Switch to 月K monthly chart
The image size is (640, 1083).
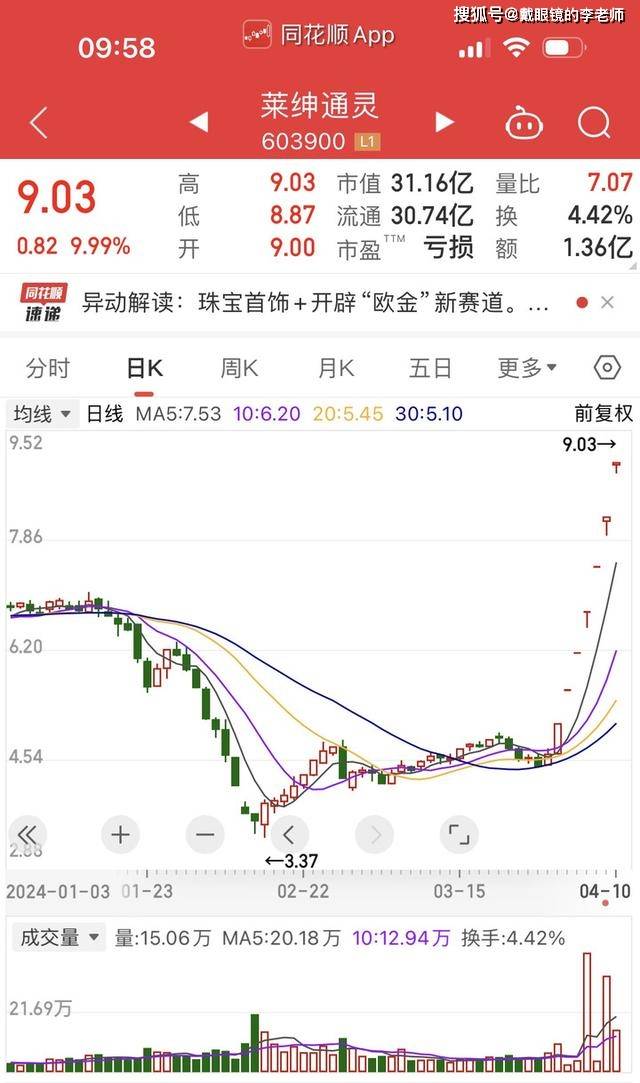coord(336,368)
